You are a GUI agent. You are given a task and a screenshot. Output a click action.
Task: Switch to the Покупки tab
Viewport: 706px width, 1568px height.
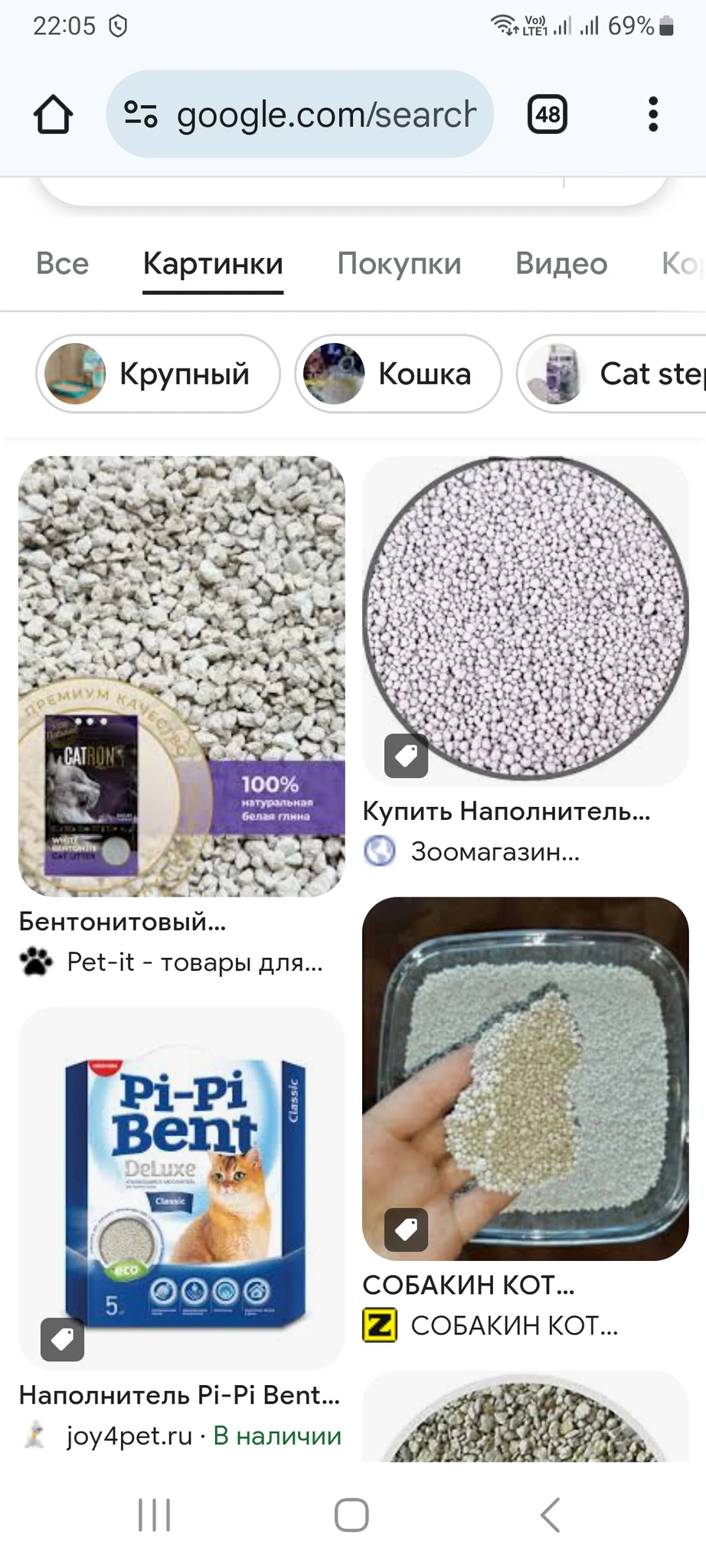click(399, 263)
